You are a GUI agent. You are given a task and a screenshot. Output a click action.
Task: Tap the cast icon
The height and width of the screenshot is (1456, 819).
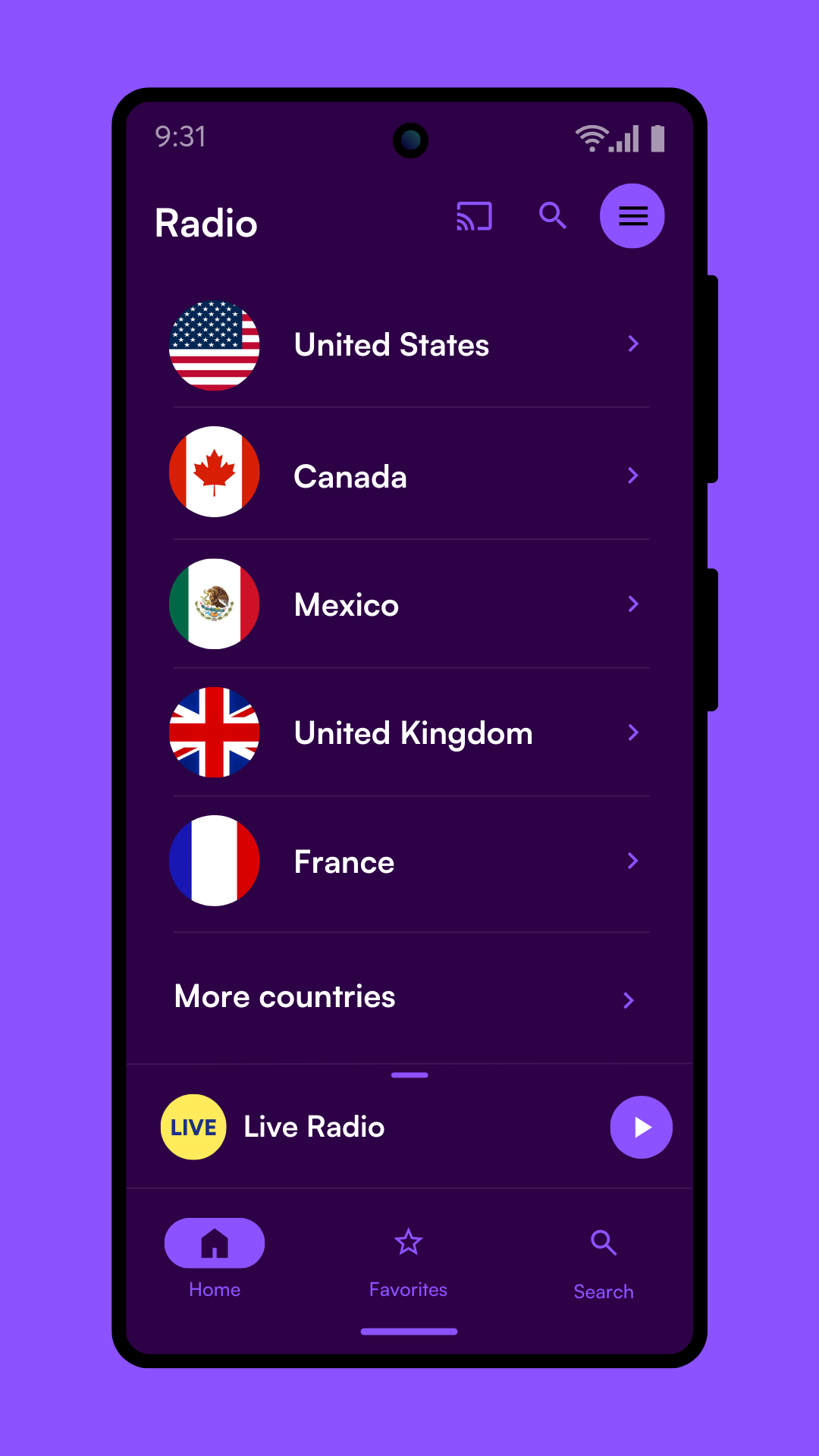(x=474, y=216)
